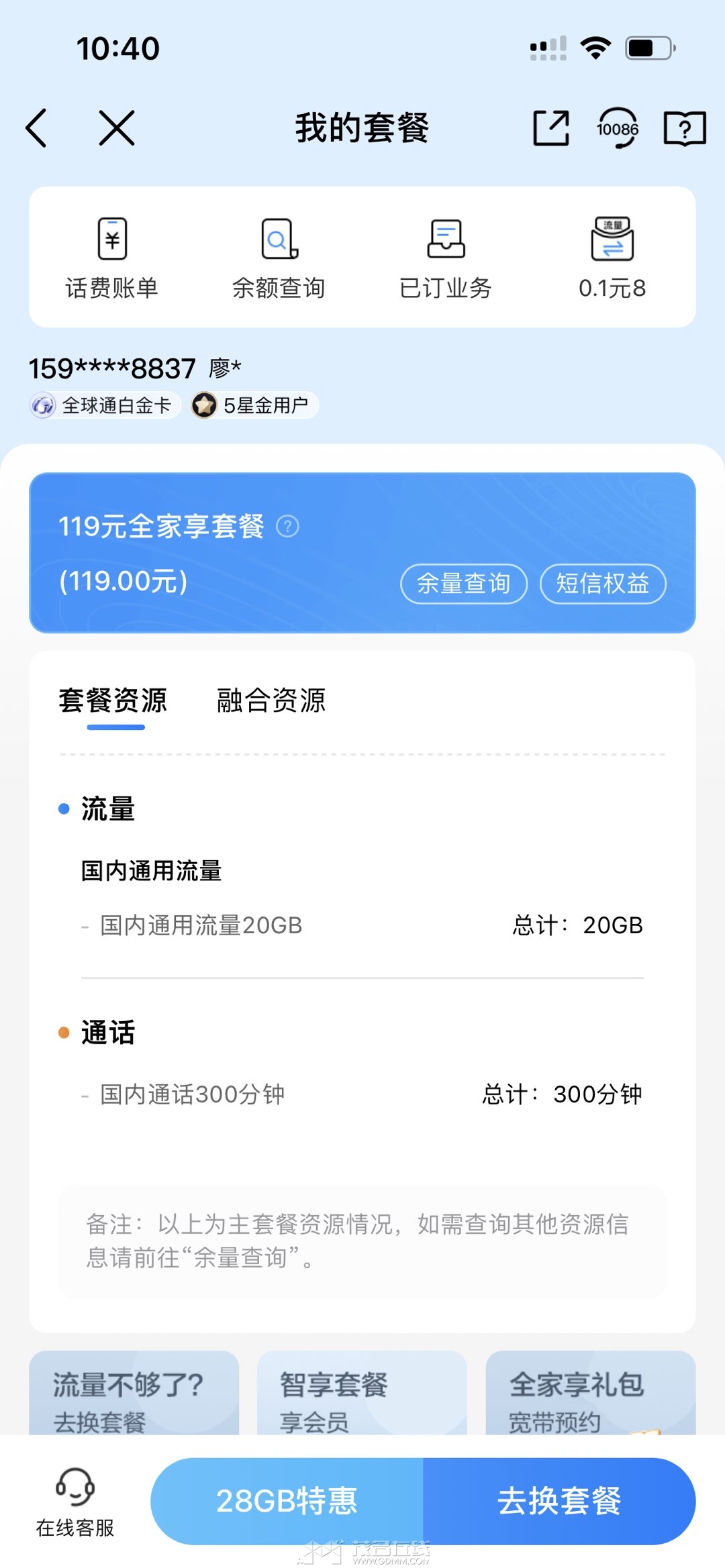This screenshot has width=725, height=1568.
Task: Open the 智享套餐 享会员 card
Action: [x=362, y=1394]
